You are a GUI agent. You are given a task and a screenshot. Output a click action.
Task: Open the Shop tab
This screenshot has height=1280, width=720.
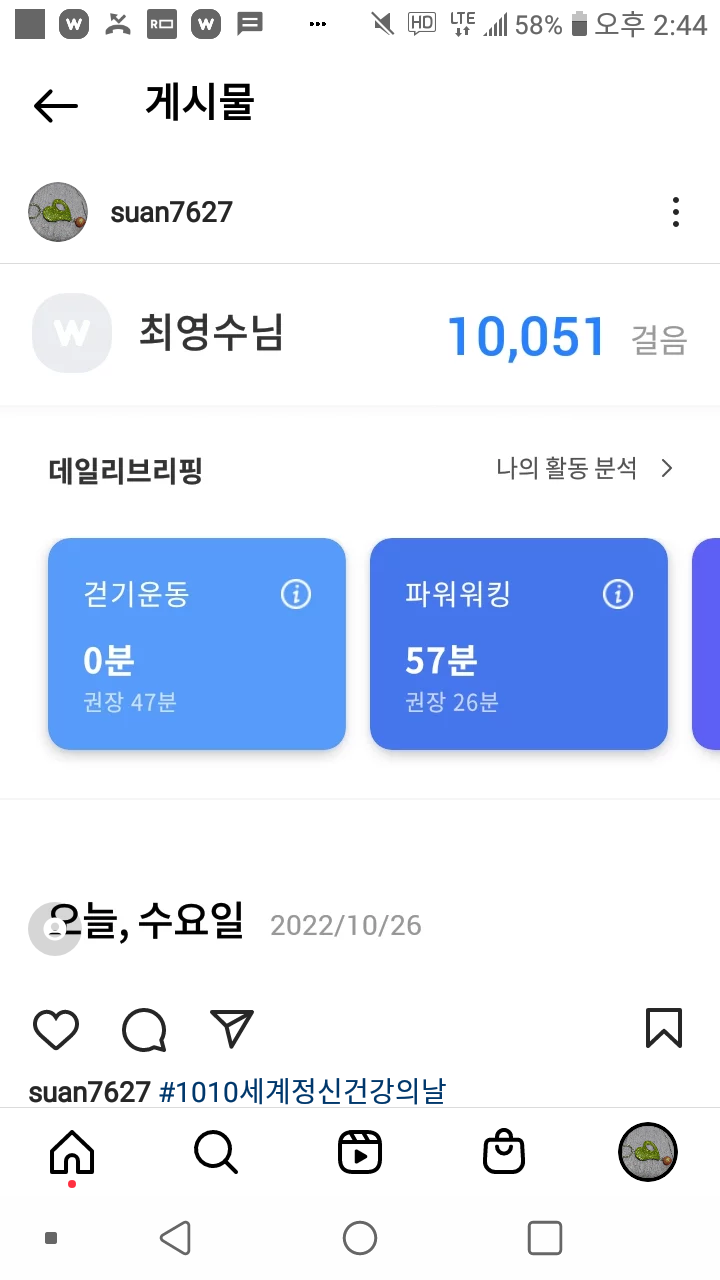pyautogui.click(x=504, y=1154)
